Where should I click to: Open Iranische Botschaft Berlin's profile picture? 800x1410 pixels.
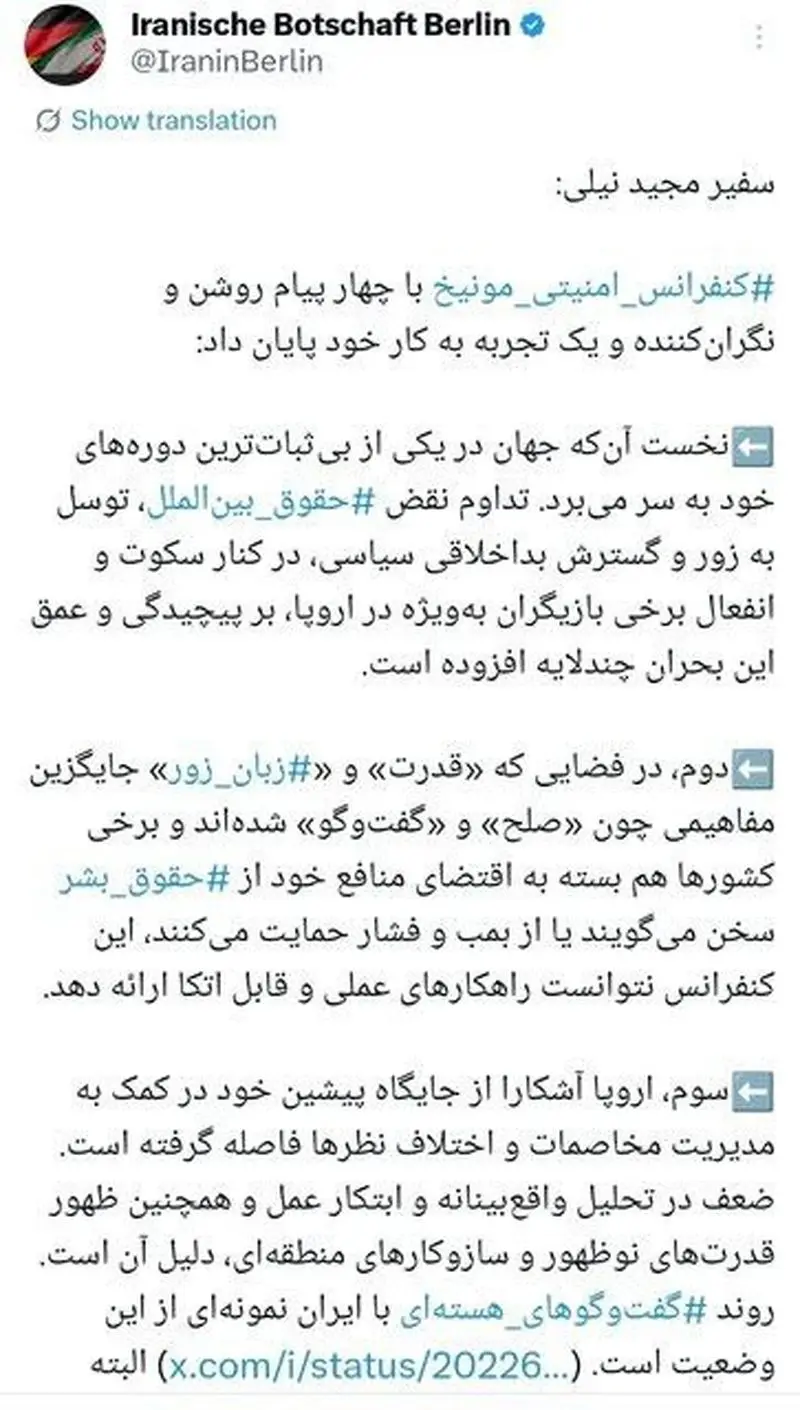pos(64,45)
